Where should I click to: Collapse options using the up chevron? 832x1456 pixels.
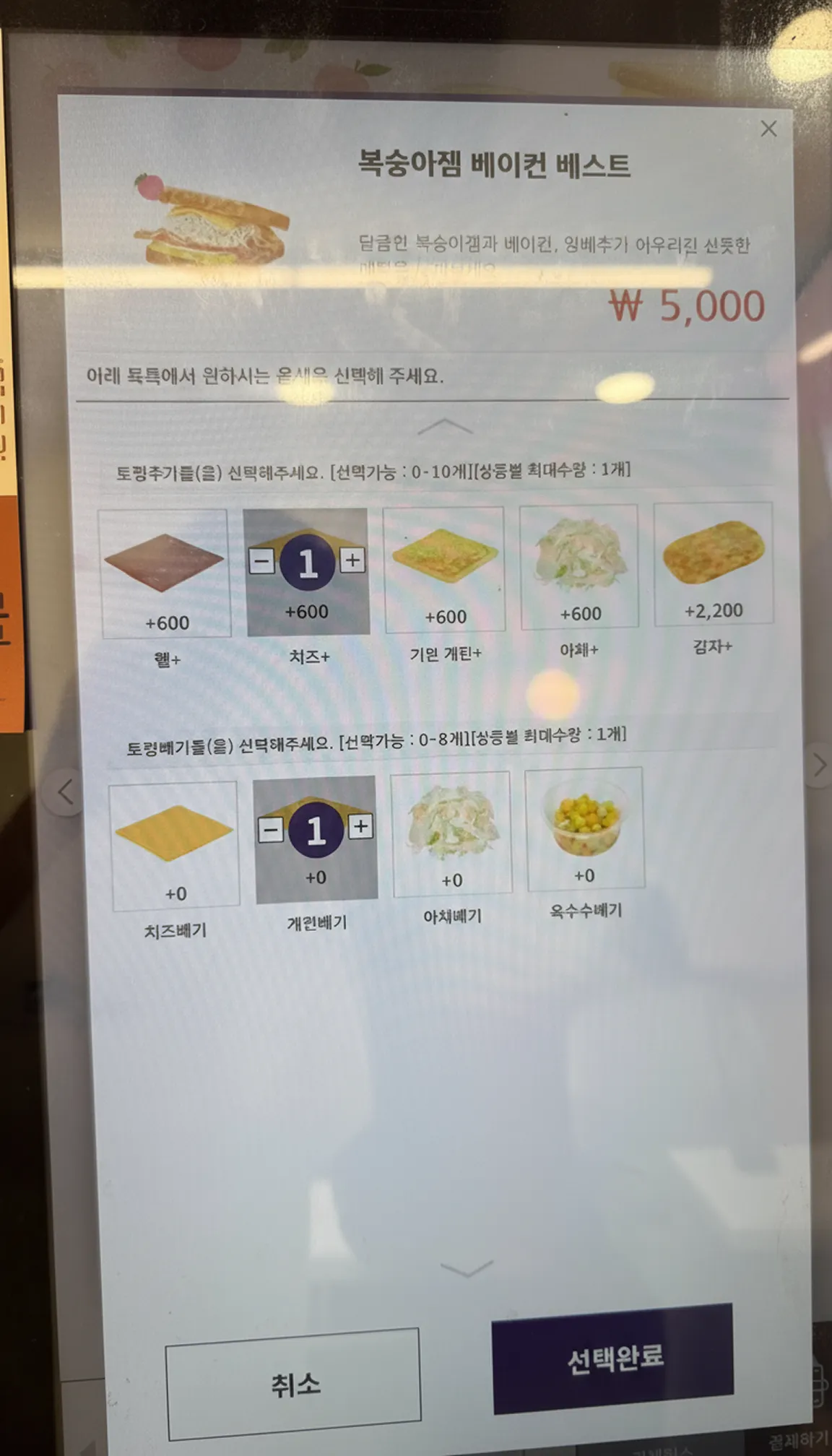(x=445, y=427)
